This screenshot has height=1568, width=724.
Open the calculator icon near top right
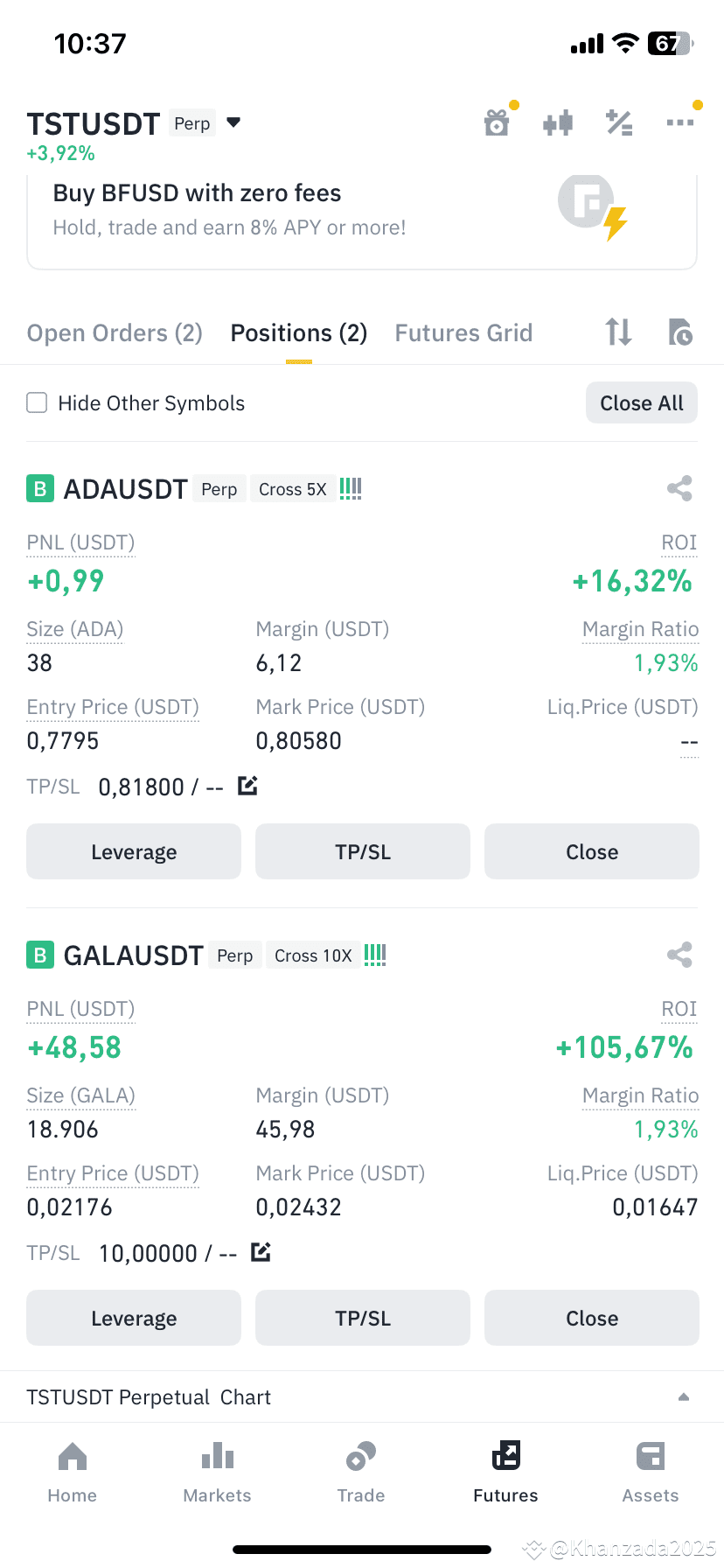click(x=619, y=122)
